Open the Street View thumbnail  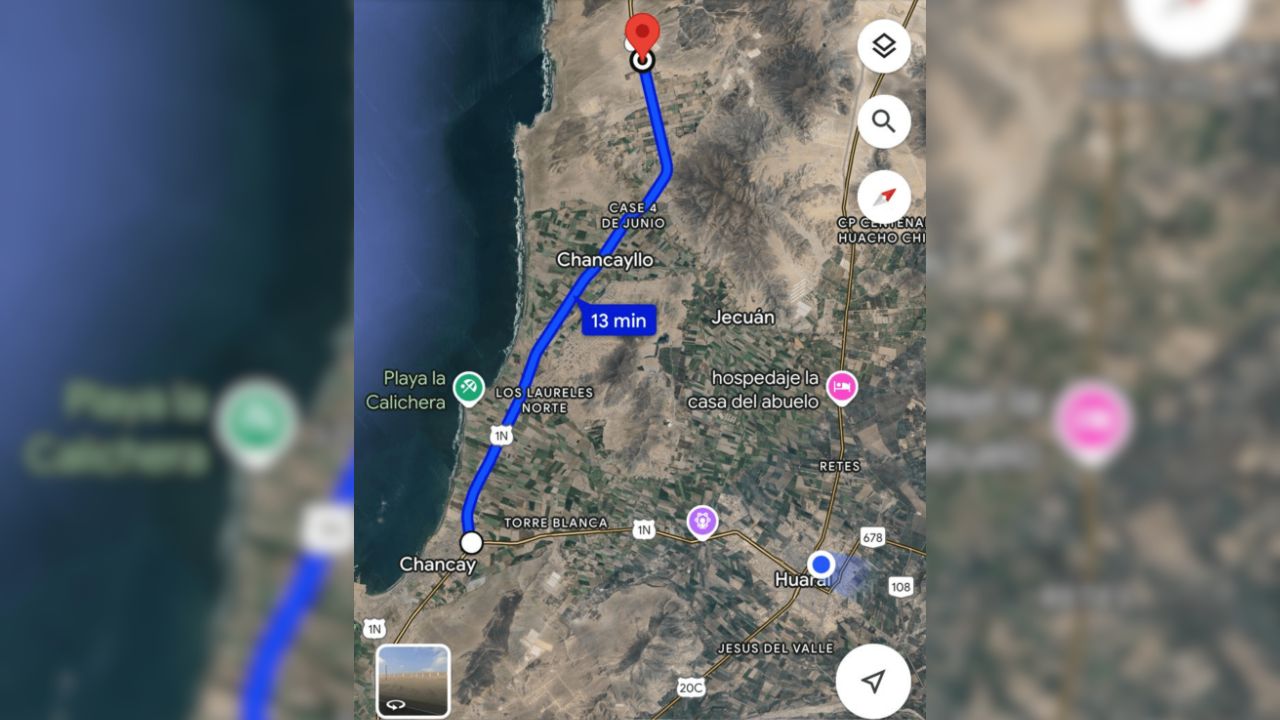[x=413, y=681]
